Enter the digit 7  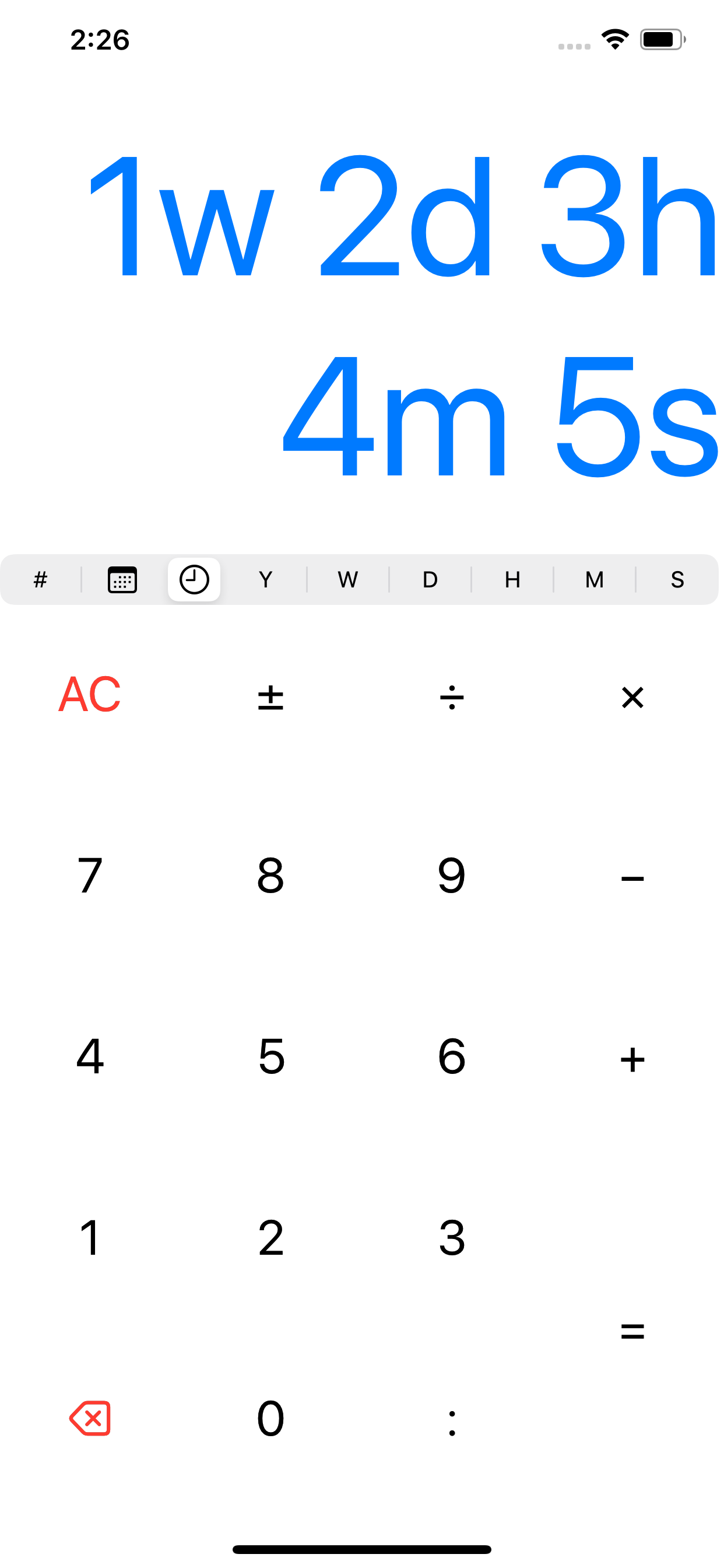click(90, 876)
